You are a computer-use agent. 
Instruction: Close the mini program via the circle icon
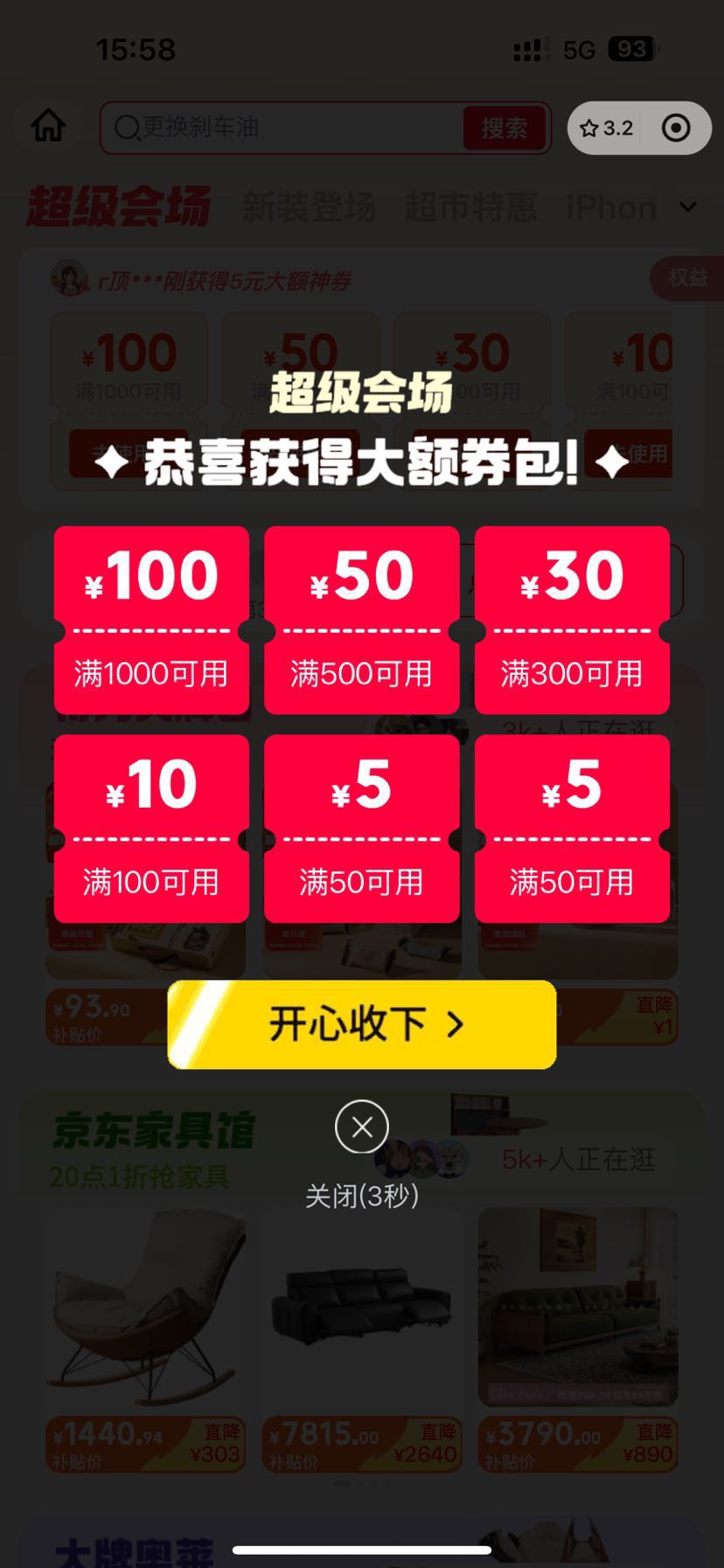tap(676, 128)
